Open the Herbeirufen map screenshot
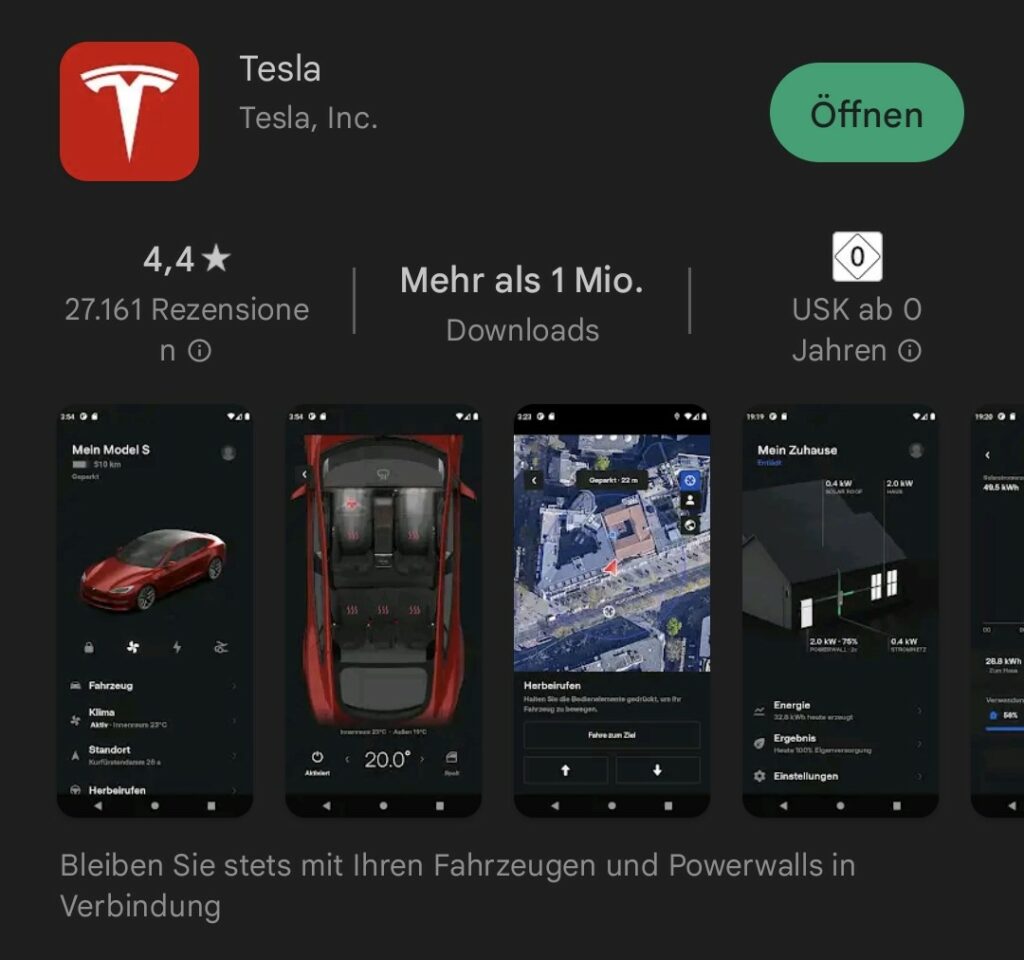1024x960 pixels. (611, 610)
